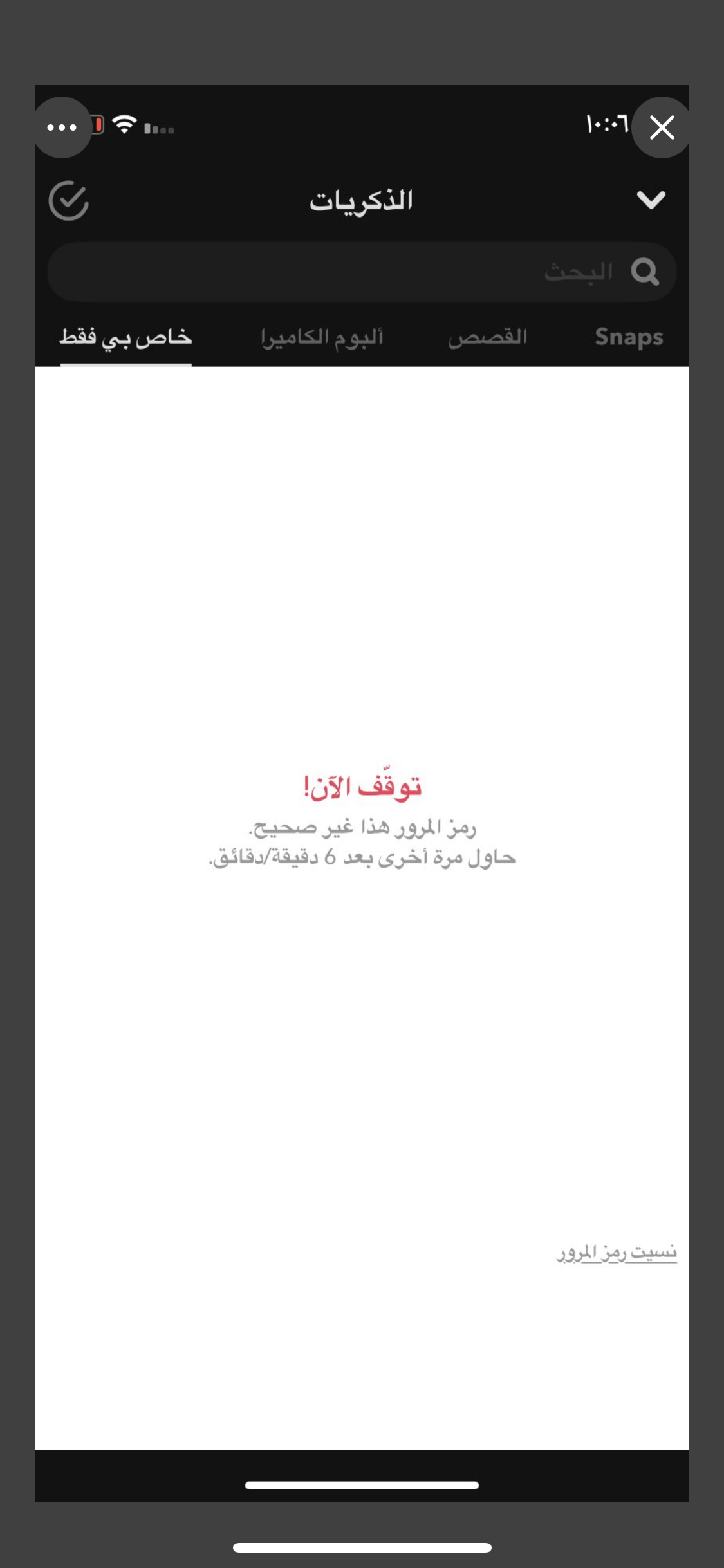Close the screenshot preview with the X

click(662, 127)
